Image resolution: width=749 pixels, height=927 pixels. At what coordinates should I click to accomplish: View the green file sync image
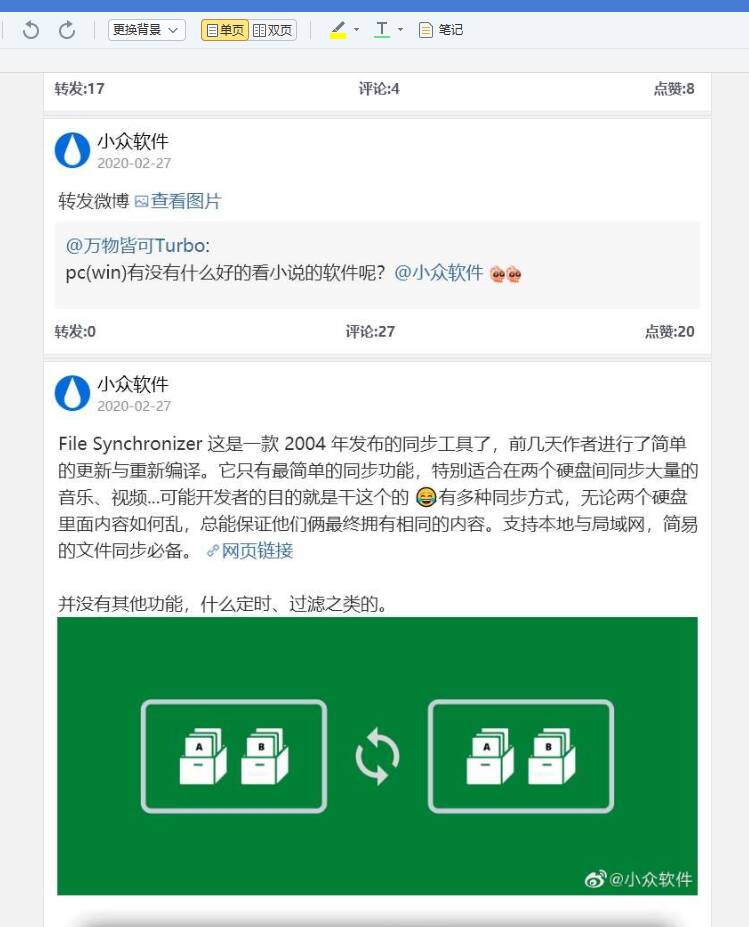pos(377,755)
